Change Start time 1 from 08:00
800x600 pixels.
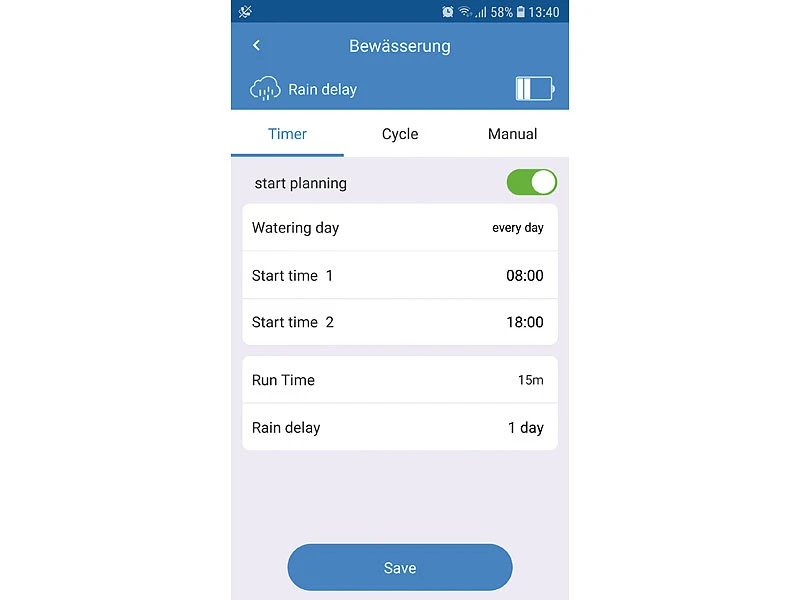click(x=399, y=275)
